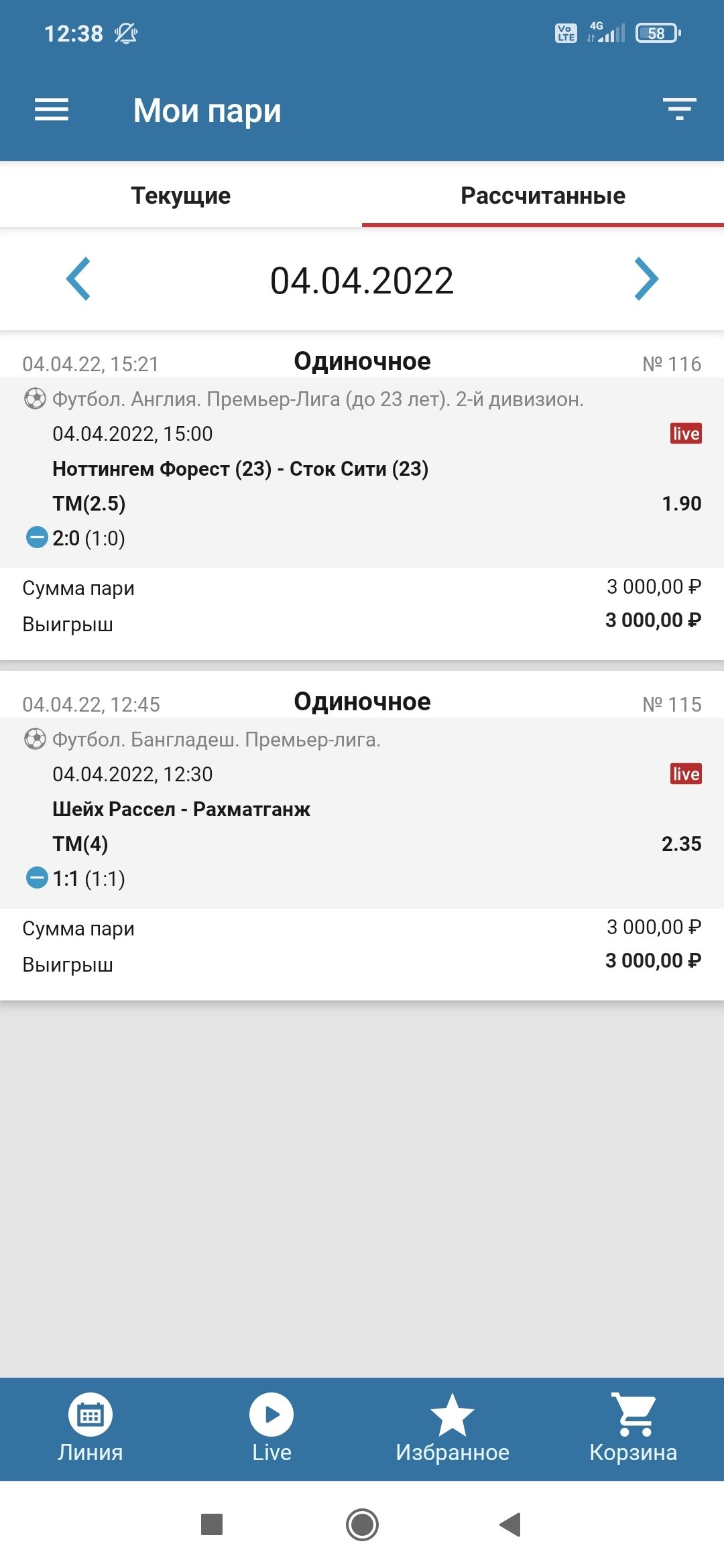Go to the next date
The image size is (724, 1568).
tap(646, 279)
